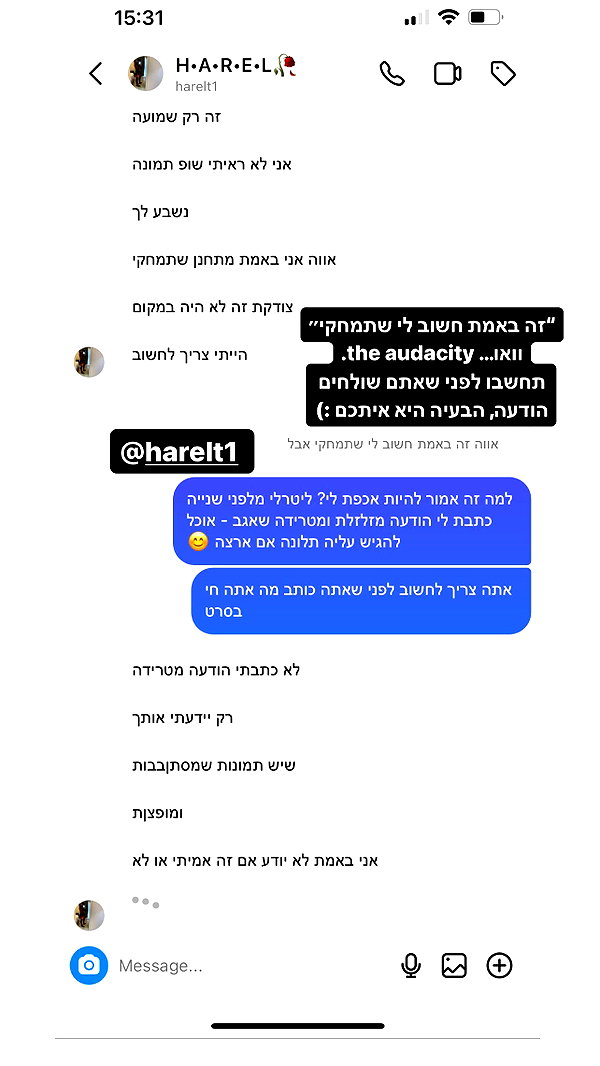Start a video call with harelt1
600x1066 pixels.
(x=448, y=73)
